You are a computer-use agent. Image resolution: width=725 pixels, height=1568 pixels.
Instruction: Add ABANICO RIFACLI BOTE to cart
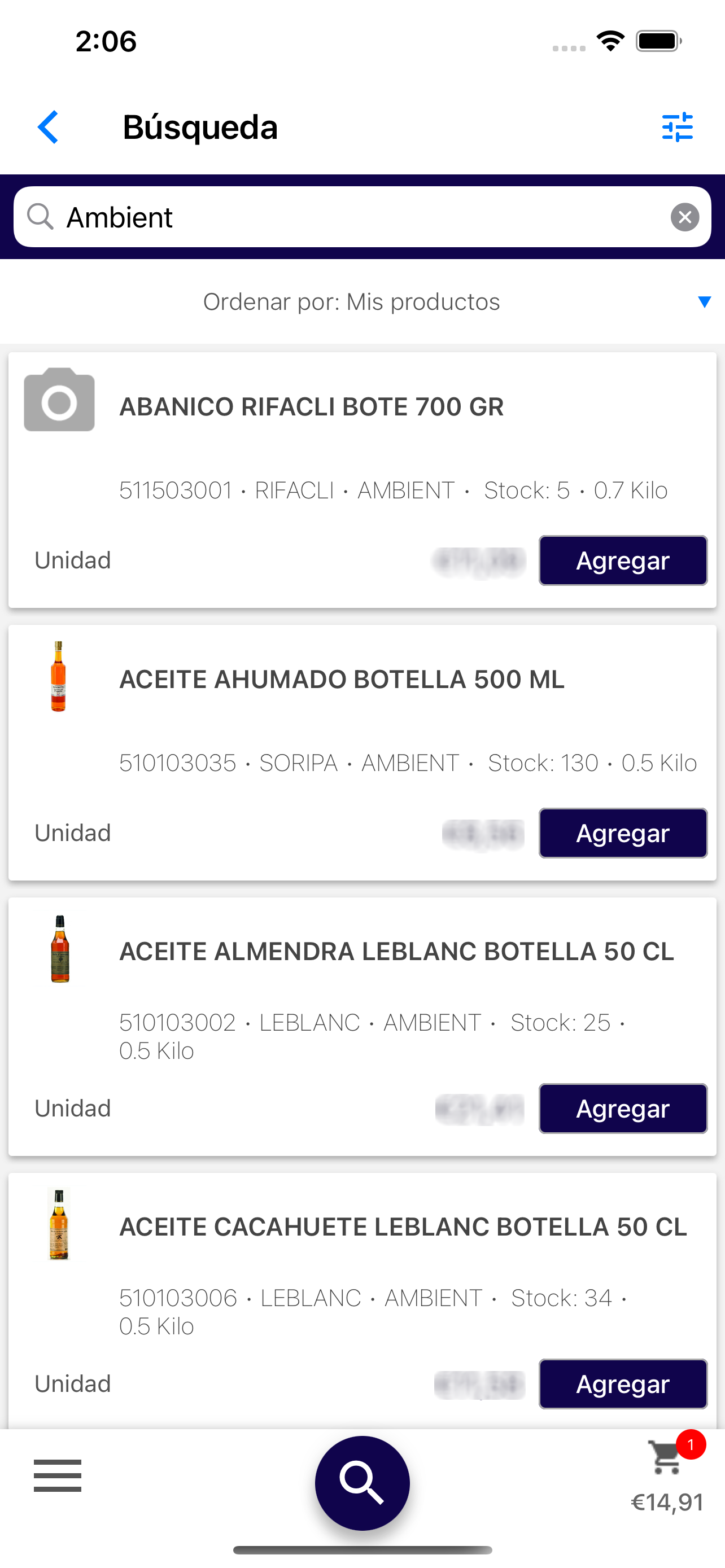(623, 560)
